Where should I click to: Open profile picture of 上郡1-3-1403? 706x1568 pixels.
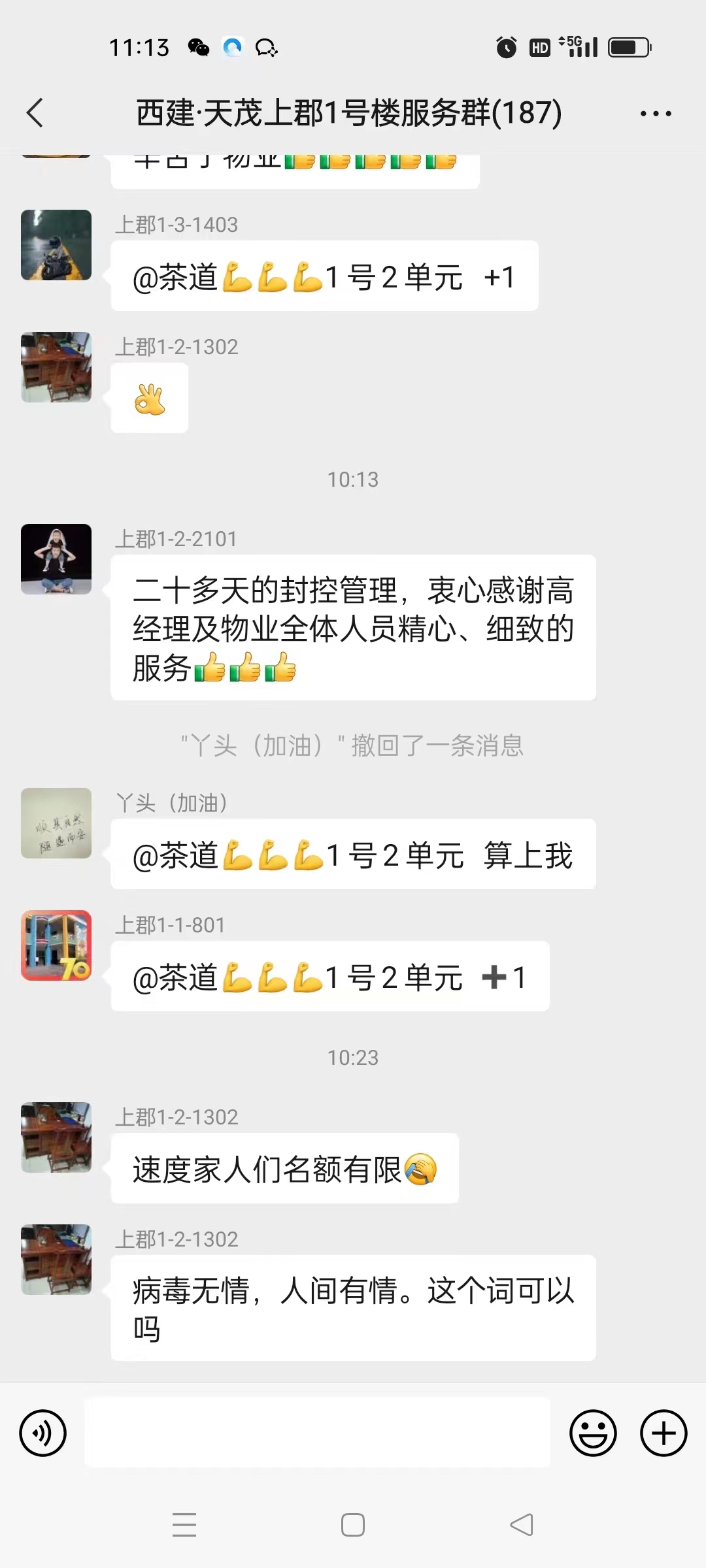pyautogui.click(x=56, y=245)
